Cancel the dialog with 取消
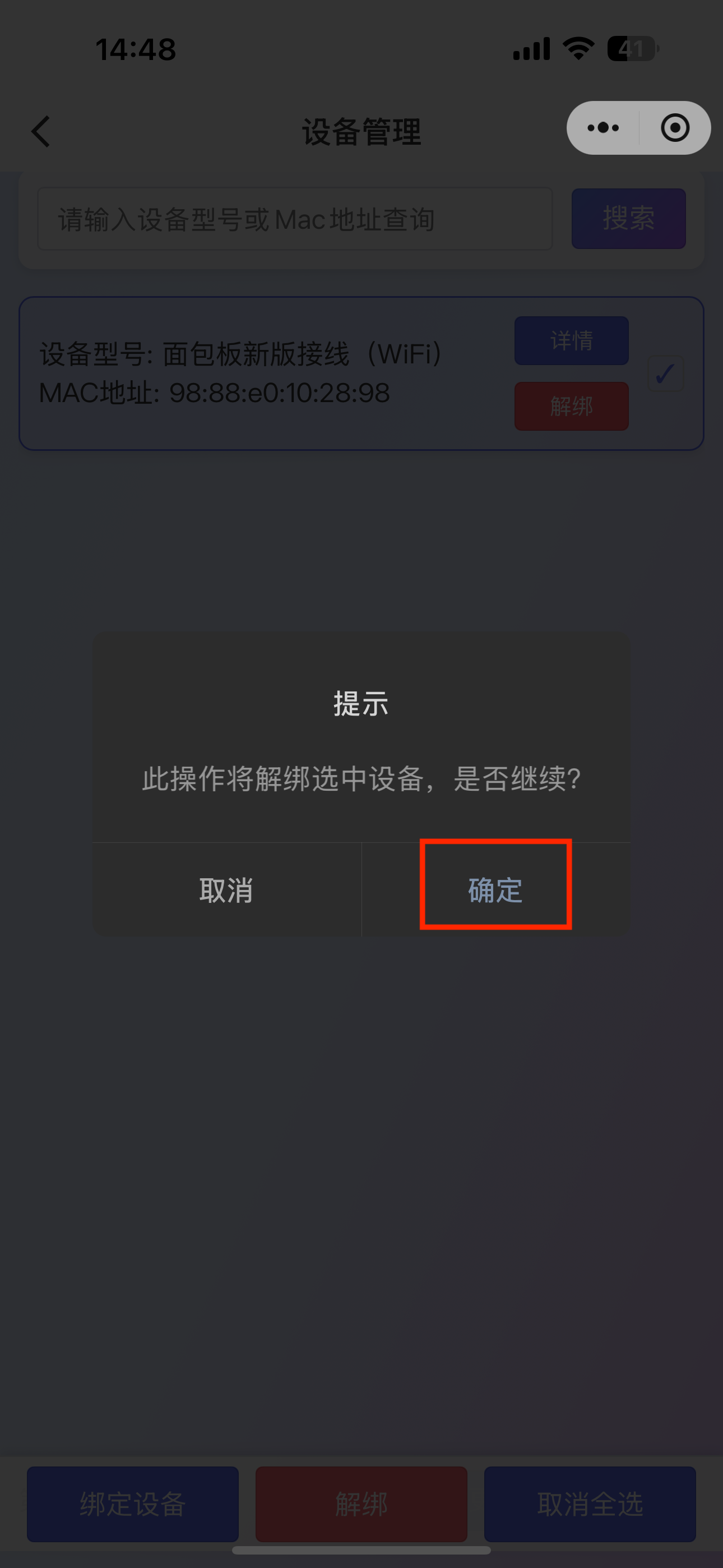Viewport: 723px width, 1568px height. click(226, 889)
